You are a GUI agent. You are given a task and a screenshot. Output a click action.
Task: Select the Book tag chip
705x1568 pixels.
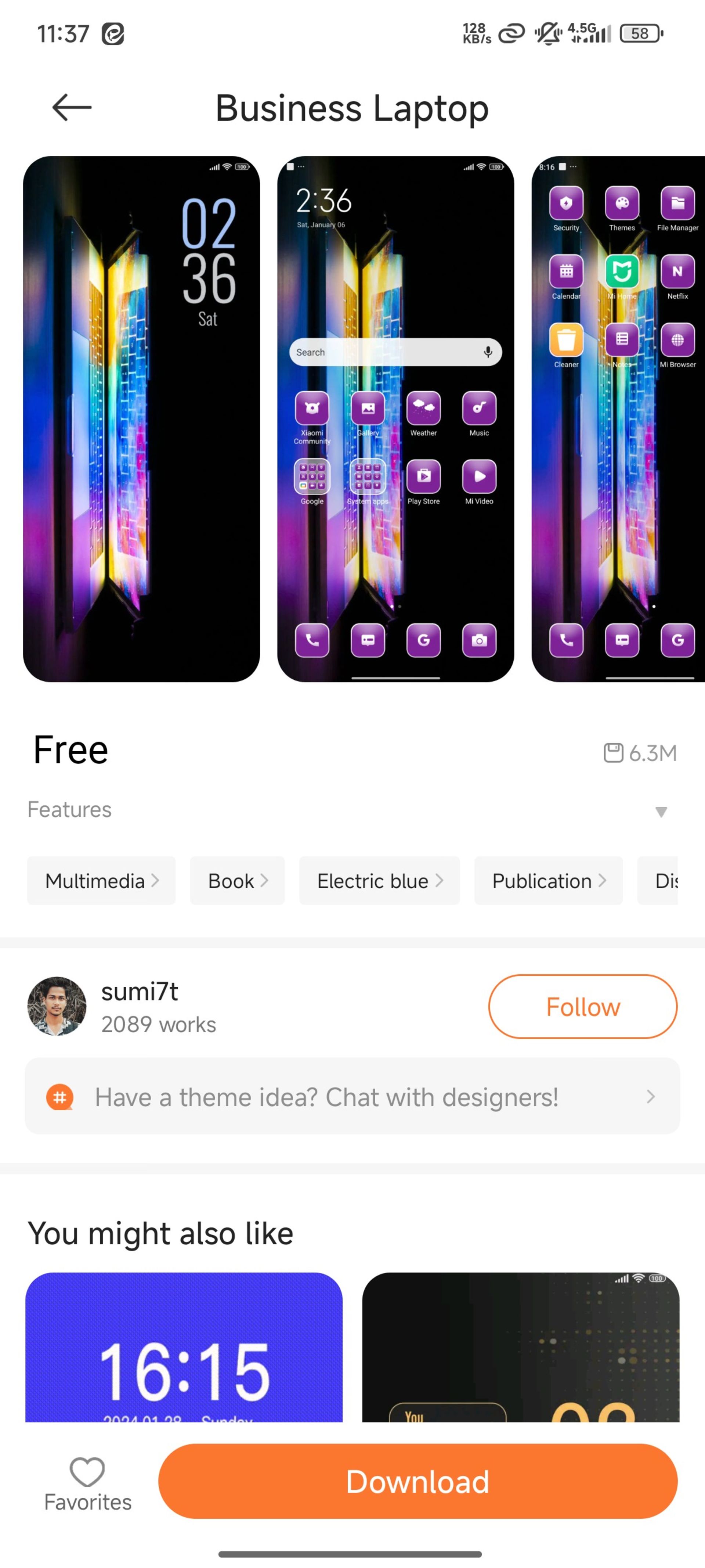coord(237,880)
